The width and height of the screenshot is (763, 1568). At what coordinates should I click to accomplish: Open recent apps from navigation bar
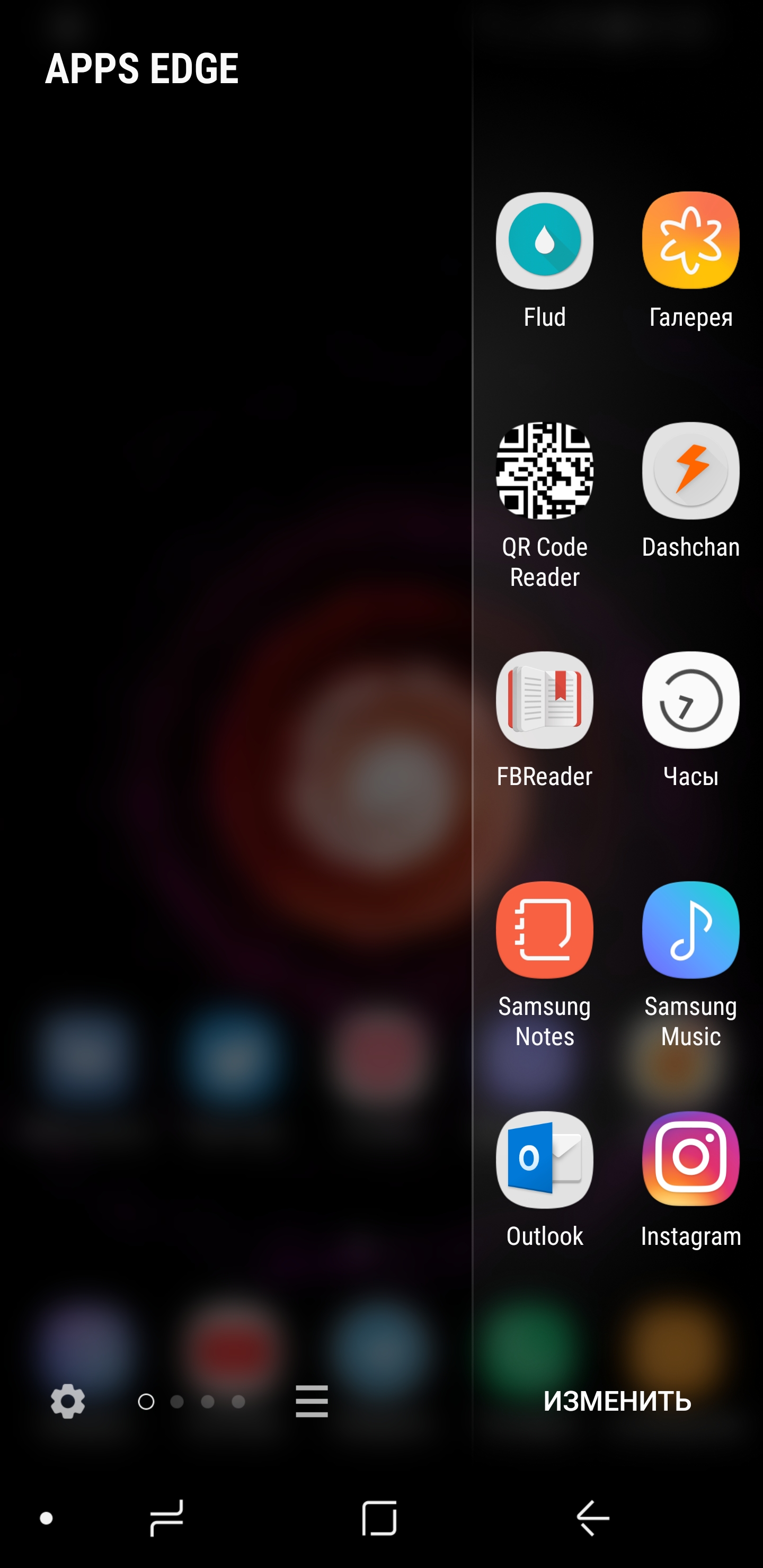pos(166,1518)
